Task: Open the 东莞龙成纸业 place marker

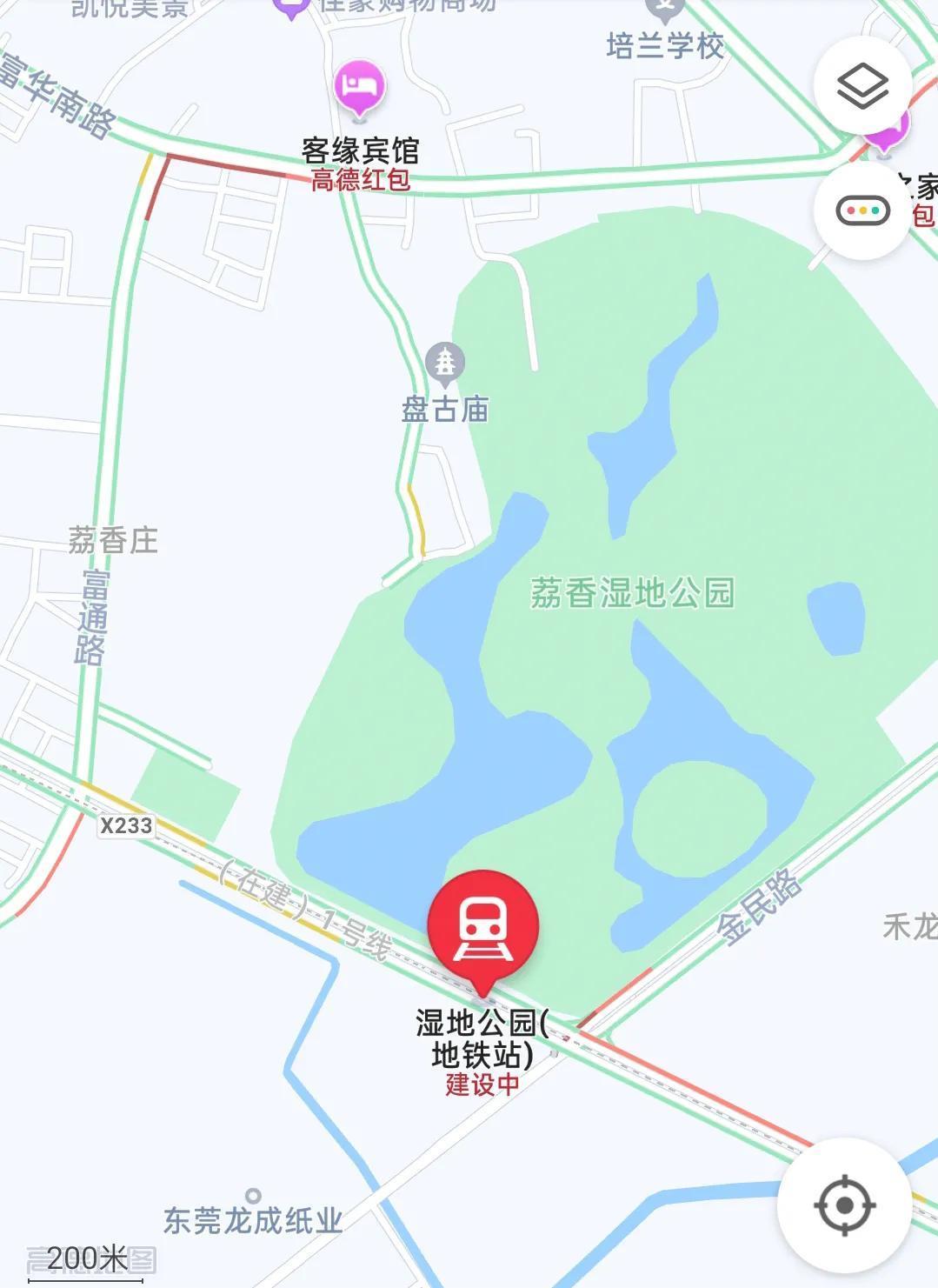Action: coord(253,1197)
